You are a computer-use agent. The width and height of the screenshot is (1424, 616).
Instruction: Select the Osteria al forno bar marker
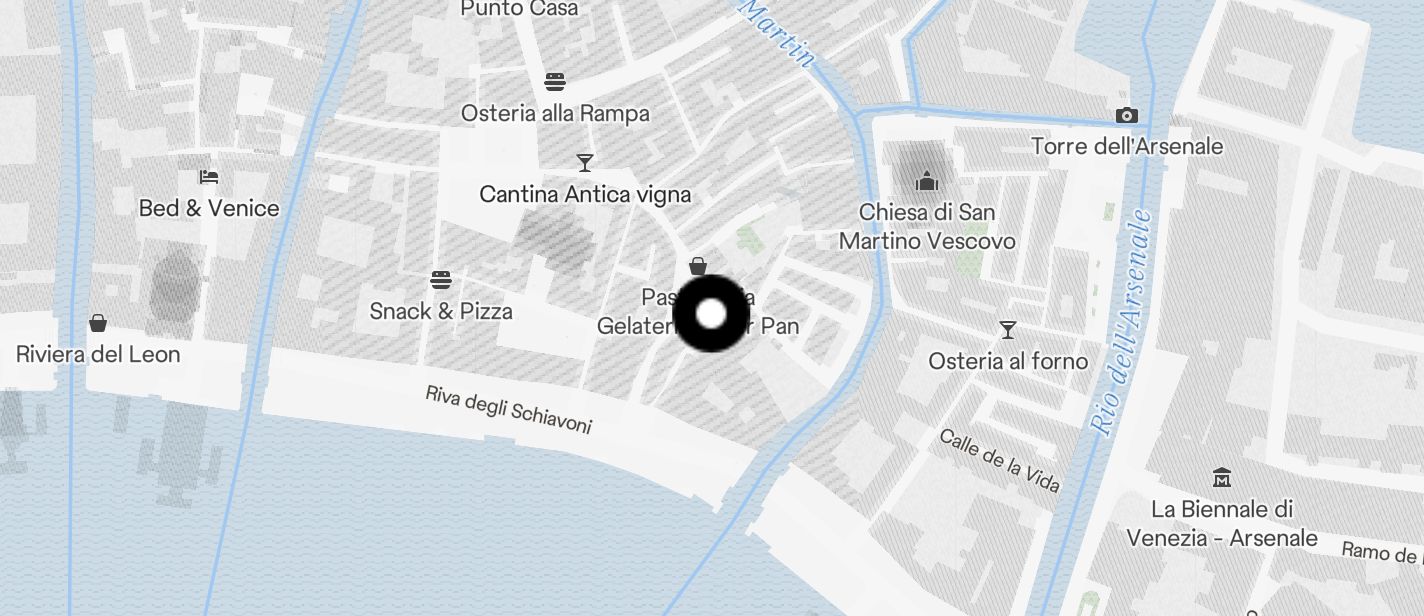(x=1008, y=330)
